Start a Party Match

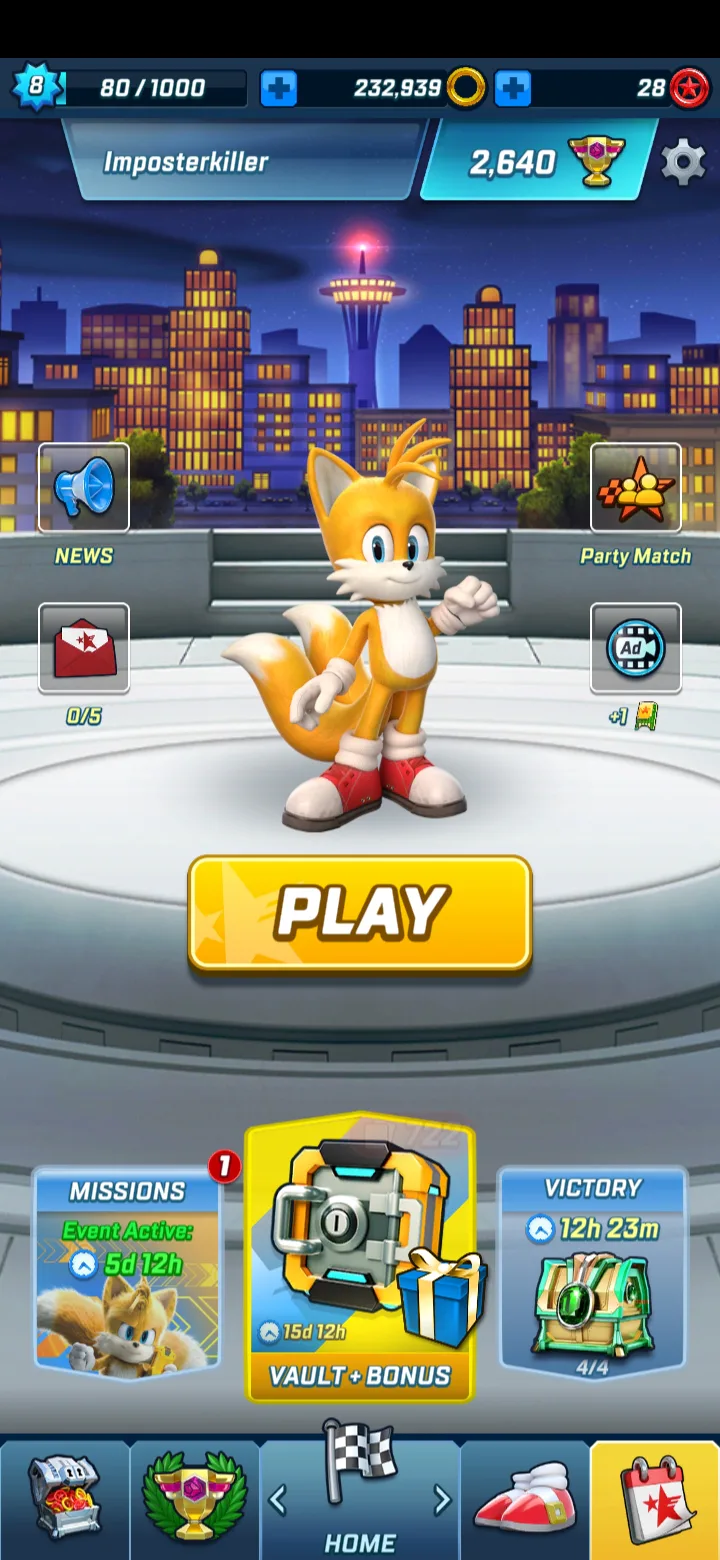click(x=636, y=488)
